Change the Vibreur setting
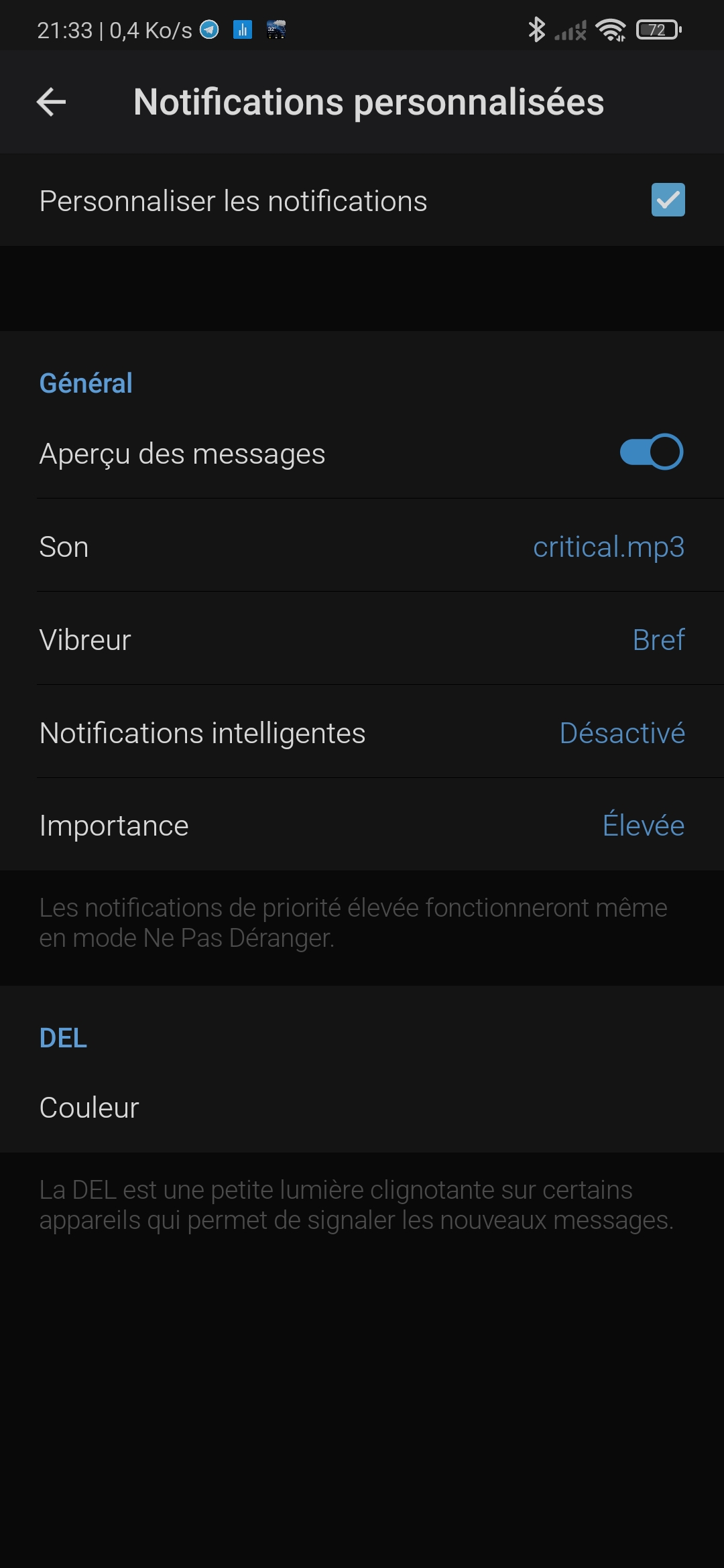The height and width of the screenshot is (1568, 724). tap(362, 639)
